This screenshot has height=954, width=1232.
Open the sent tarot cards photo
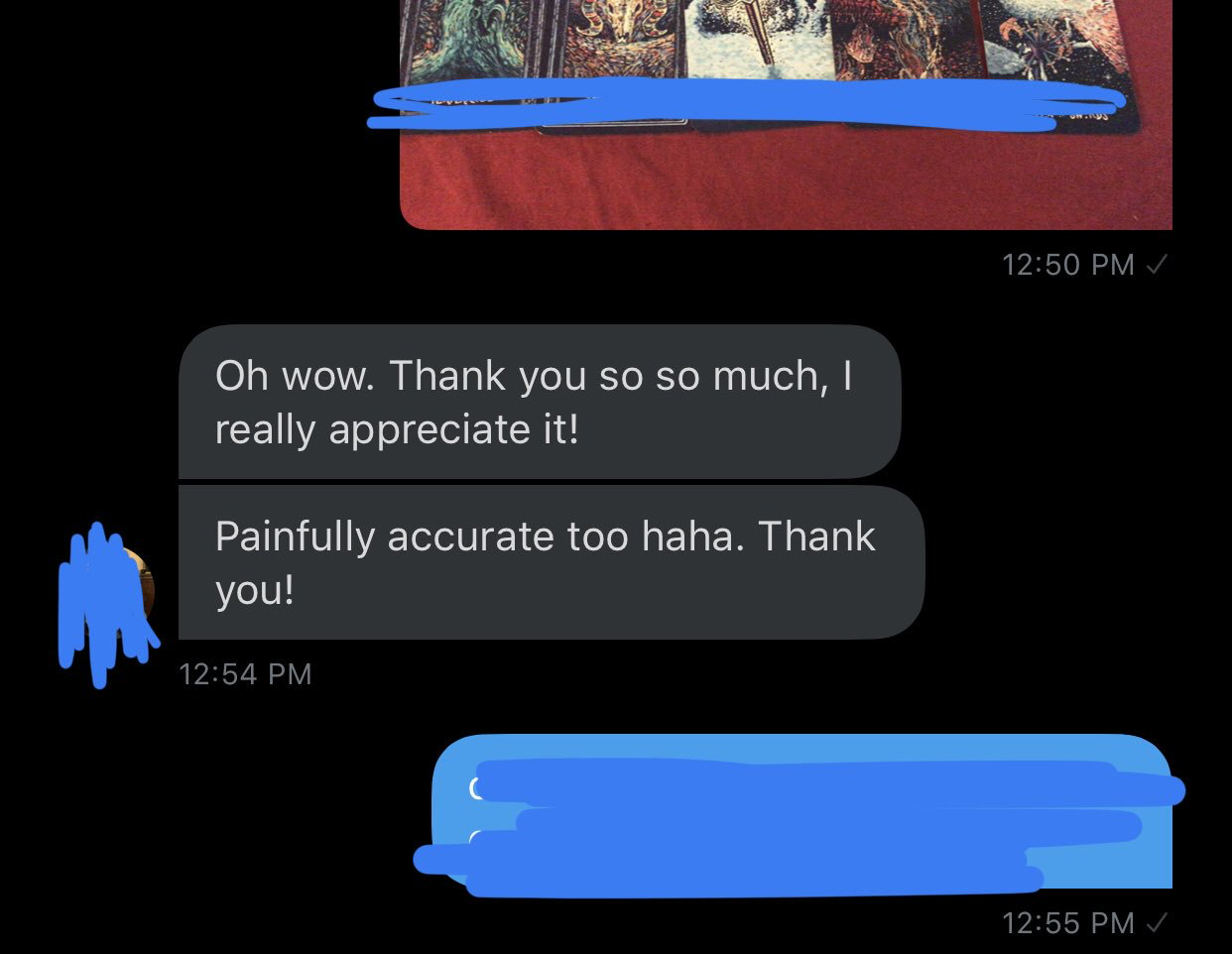[x=786, y=159]
